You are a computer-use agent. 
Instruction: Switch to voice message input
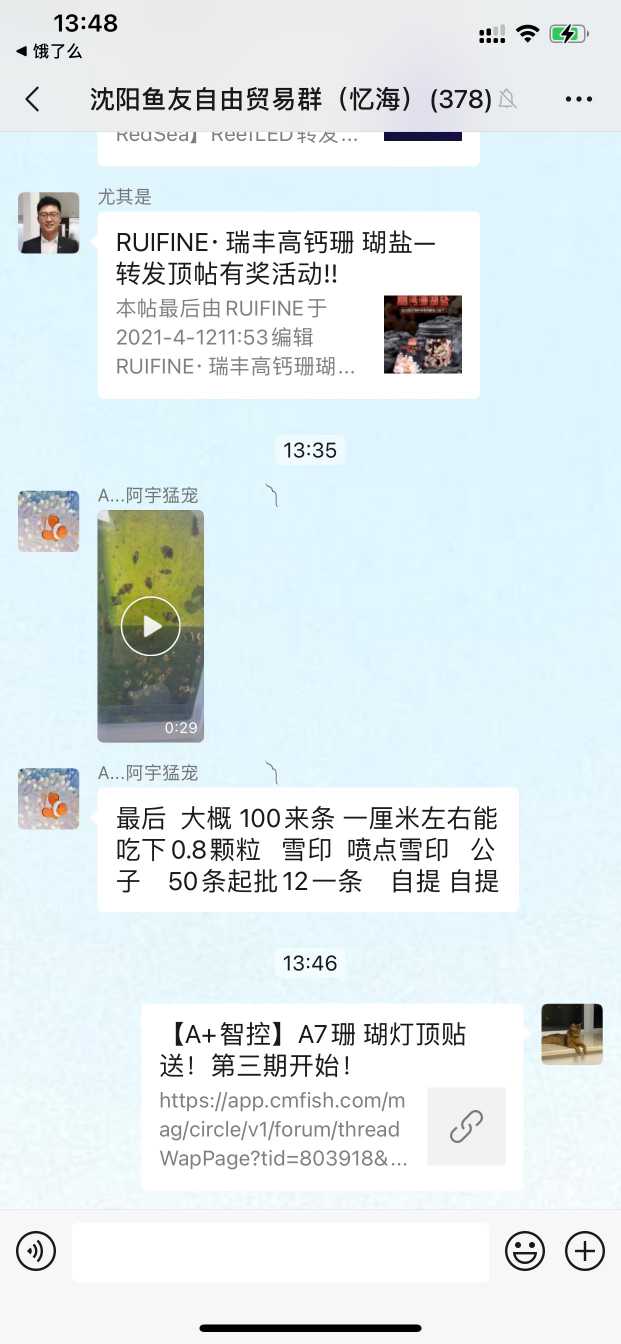point(36,1251)
